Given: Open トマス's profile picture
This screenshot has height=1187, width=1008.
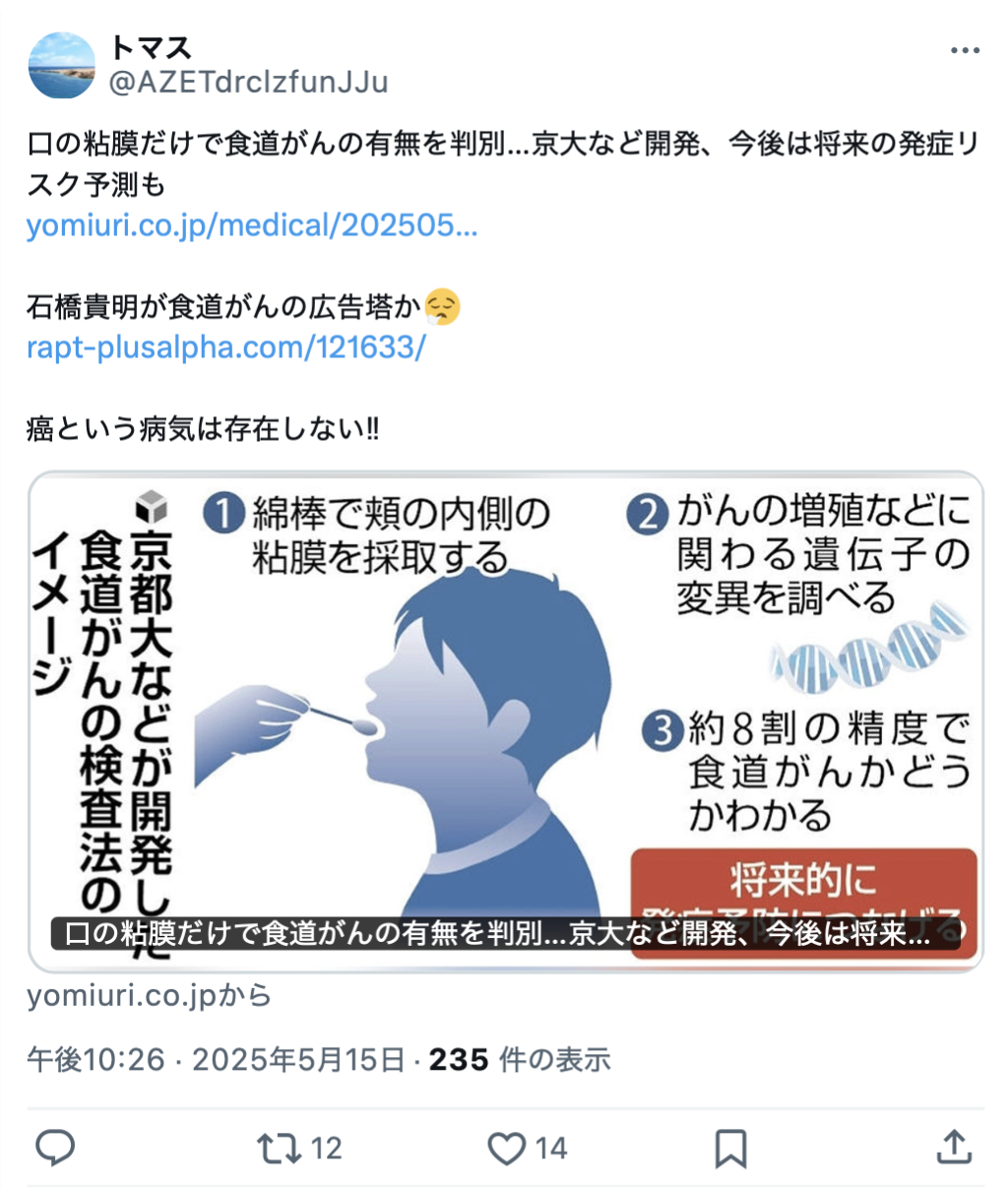Looking at the screenshot, I should click(62, 65).
